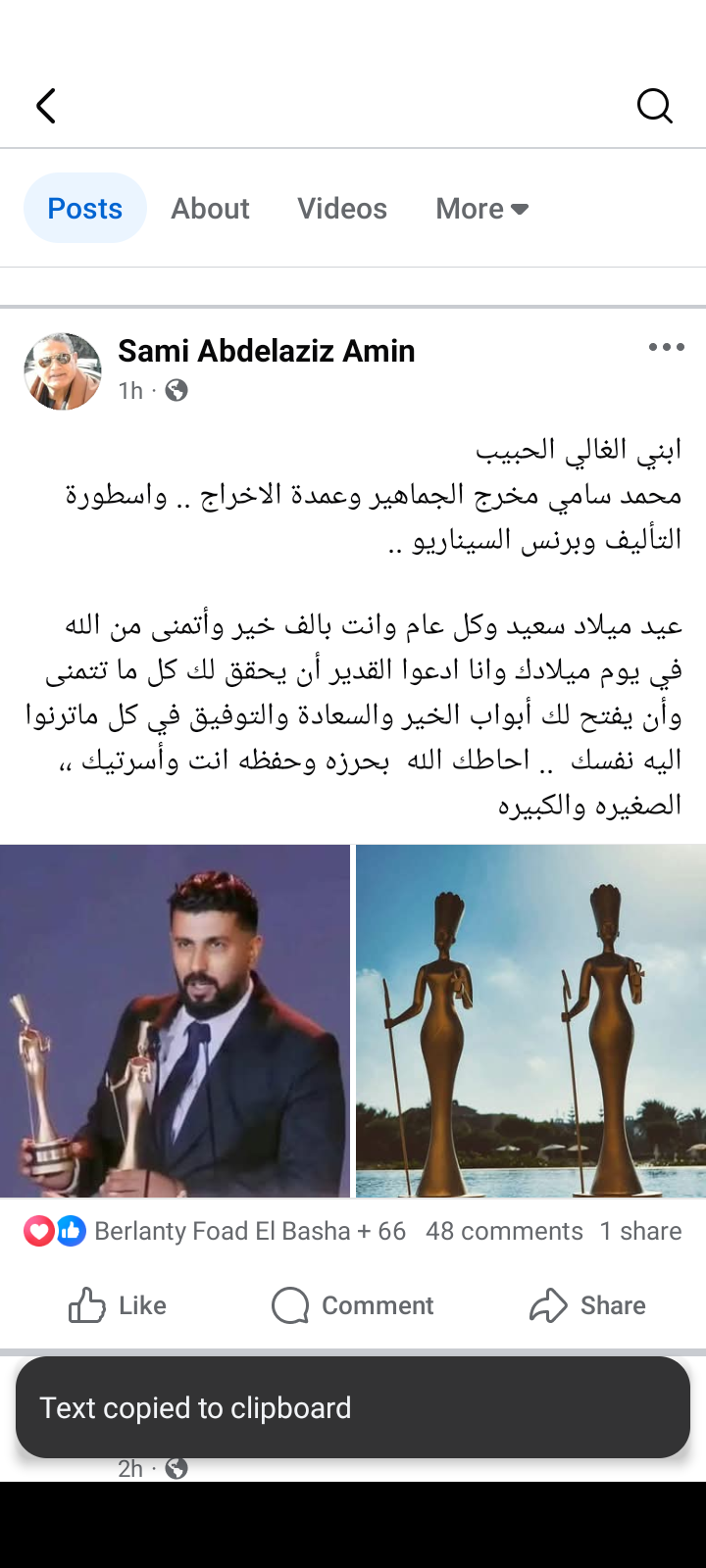Switch to the About tab

tap(210, 208)
